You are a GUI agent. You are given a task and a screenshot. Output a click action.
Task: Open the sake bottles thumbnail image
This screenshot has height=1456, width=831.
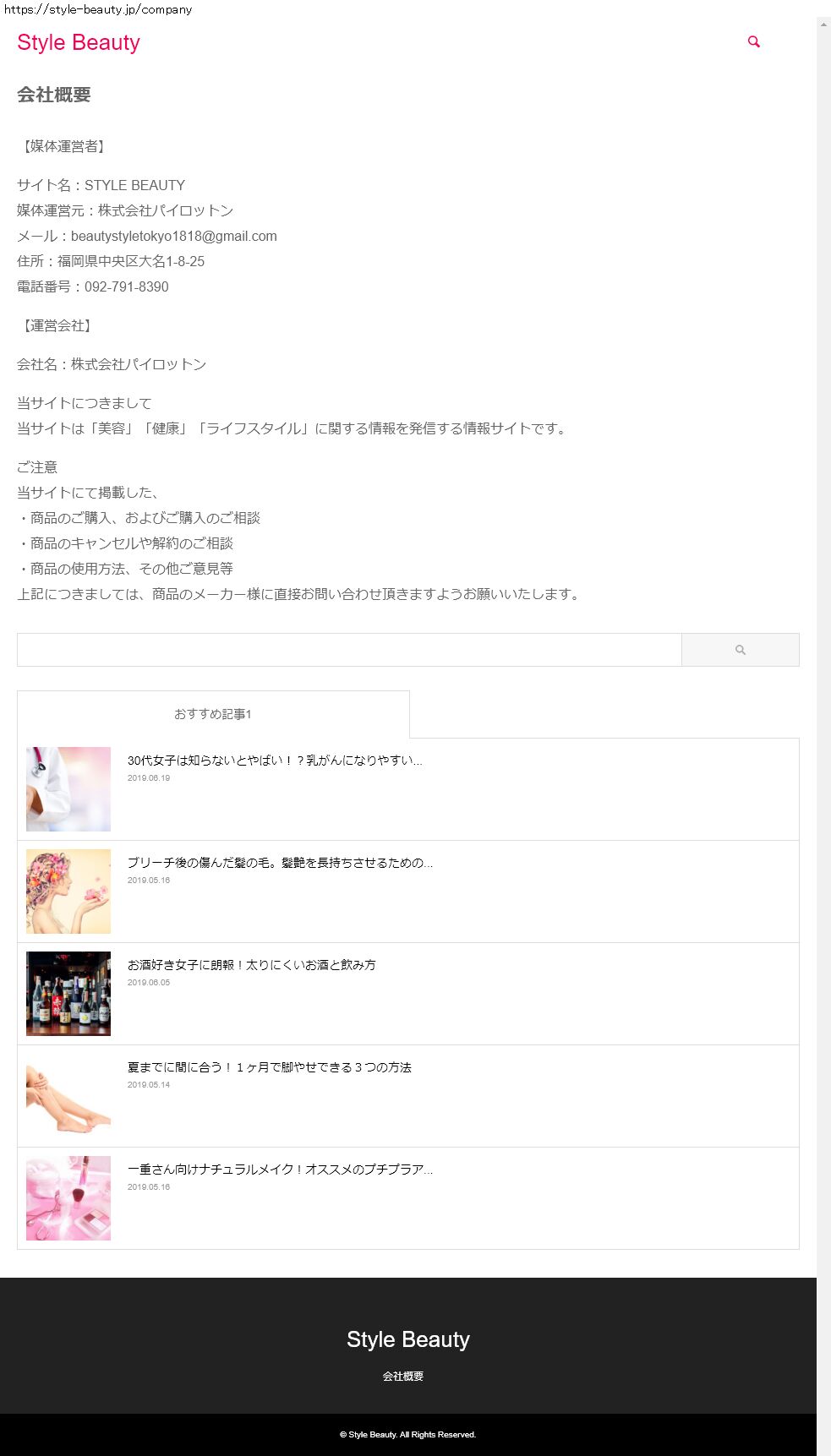68,994
